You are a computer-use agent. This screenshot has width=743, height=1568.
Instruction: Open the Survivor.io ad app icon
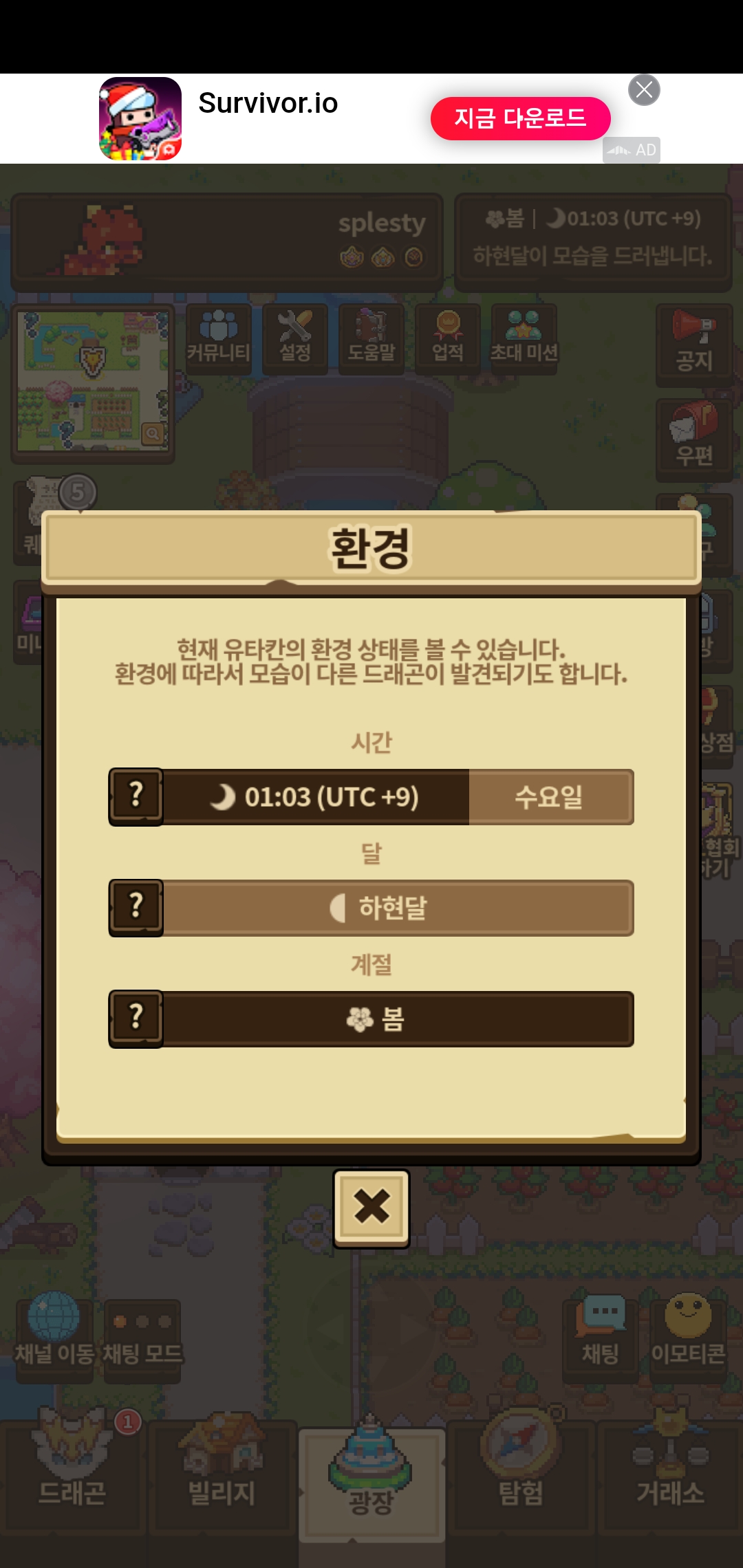click(x=140, y=118)
